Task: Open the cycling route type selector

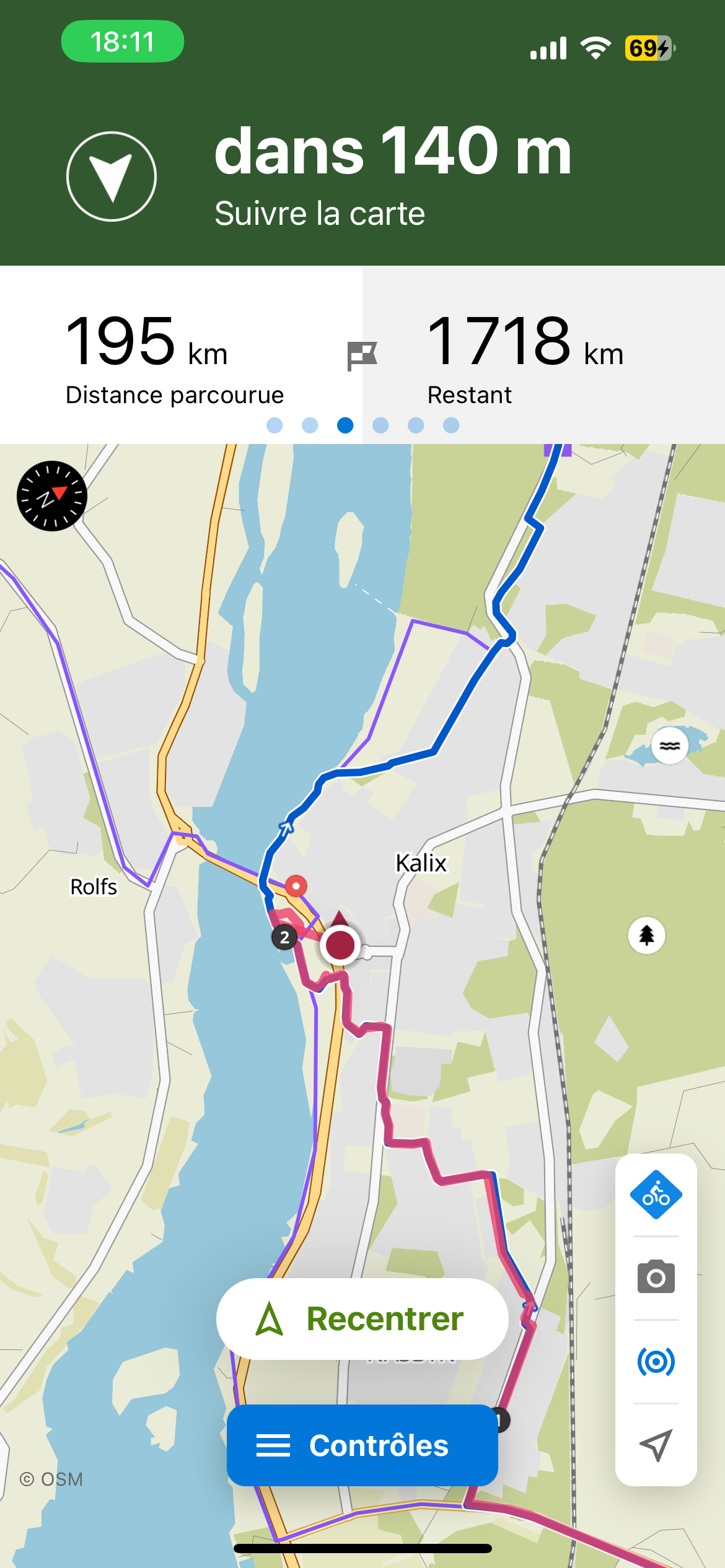Action: pyautogui.click(x=656, y=1195)
